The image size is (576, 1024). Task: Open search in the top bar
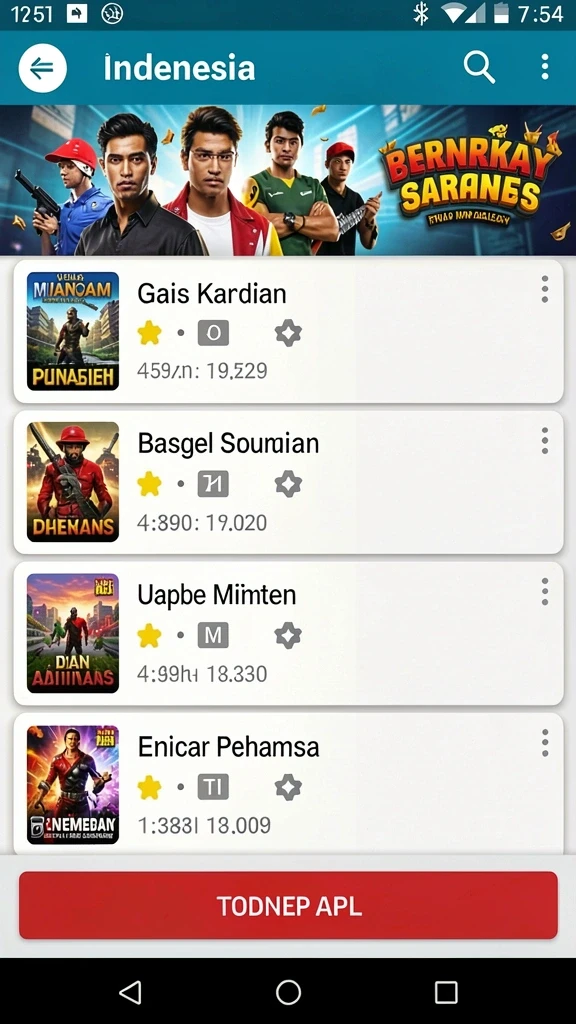click(479, 67)
